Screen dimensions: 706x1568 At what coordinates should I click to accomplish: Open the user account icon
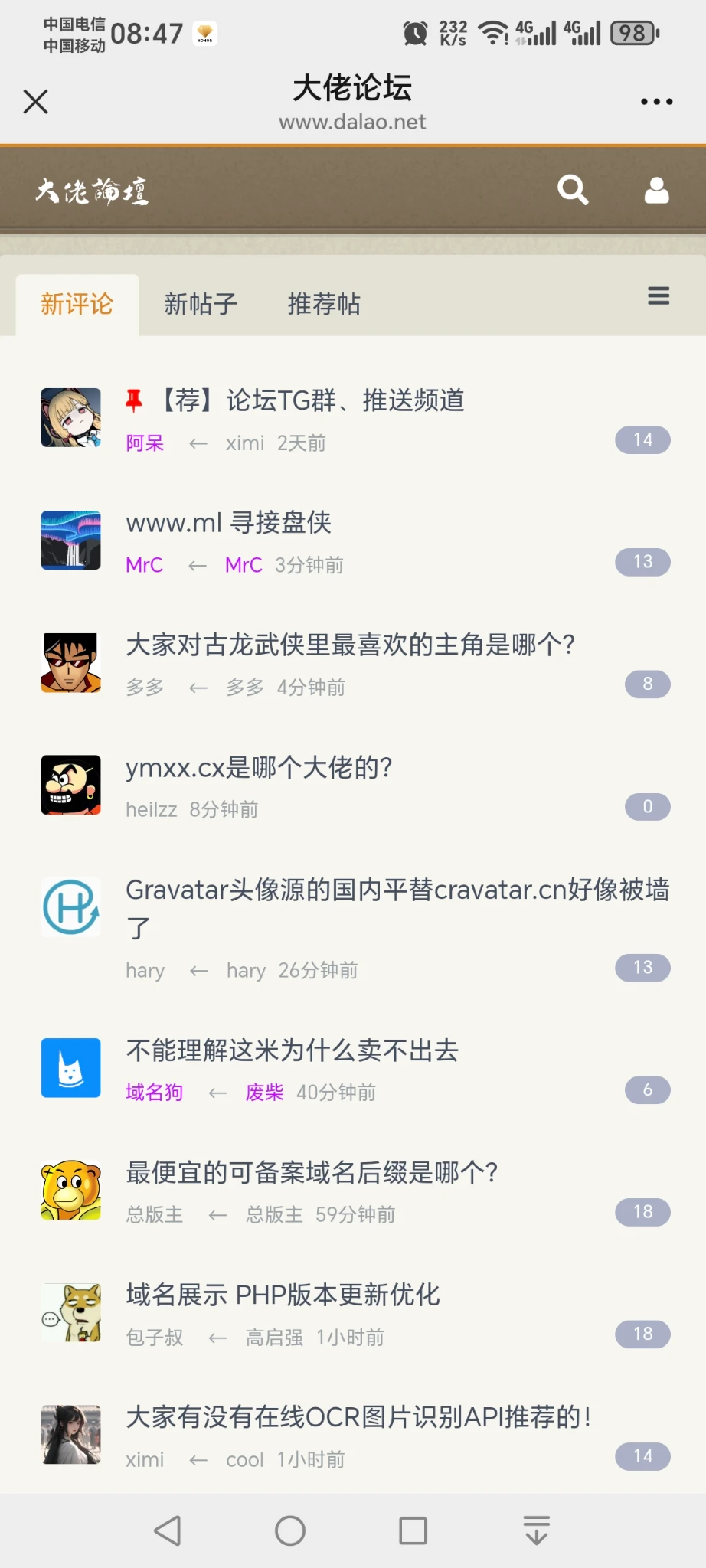tap(656, 190)
